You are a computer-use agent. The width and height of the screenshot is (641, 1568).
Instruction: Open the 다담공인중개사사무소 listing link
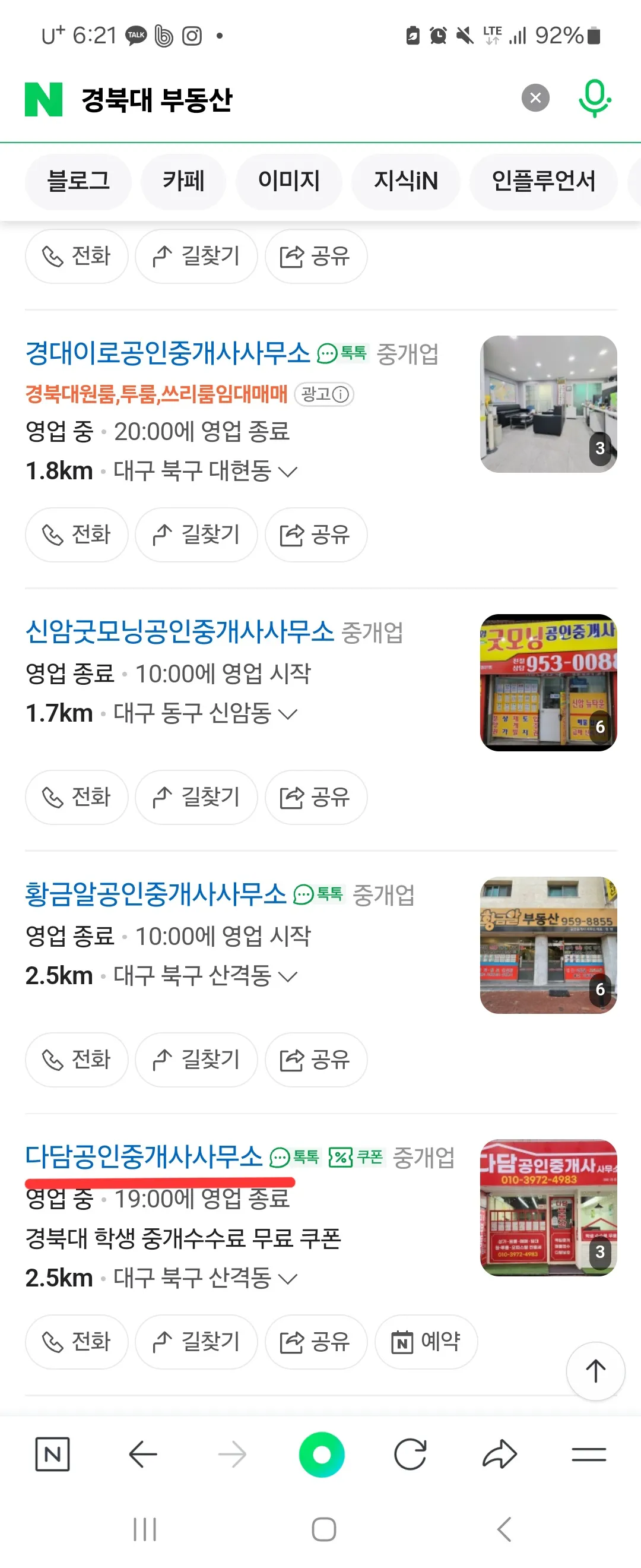click(x=145, y=1158)
